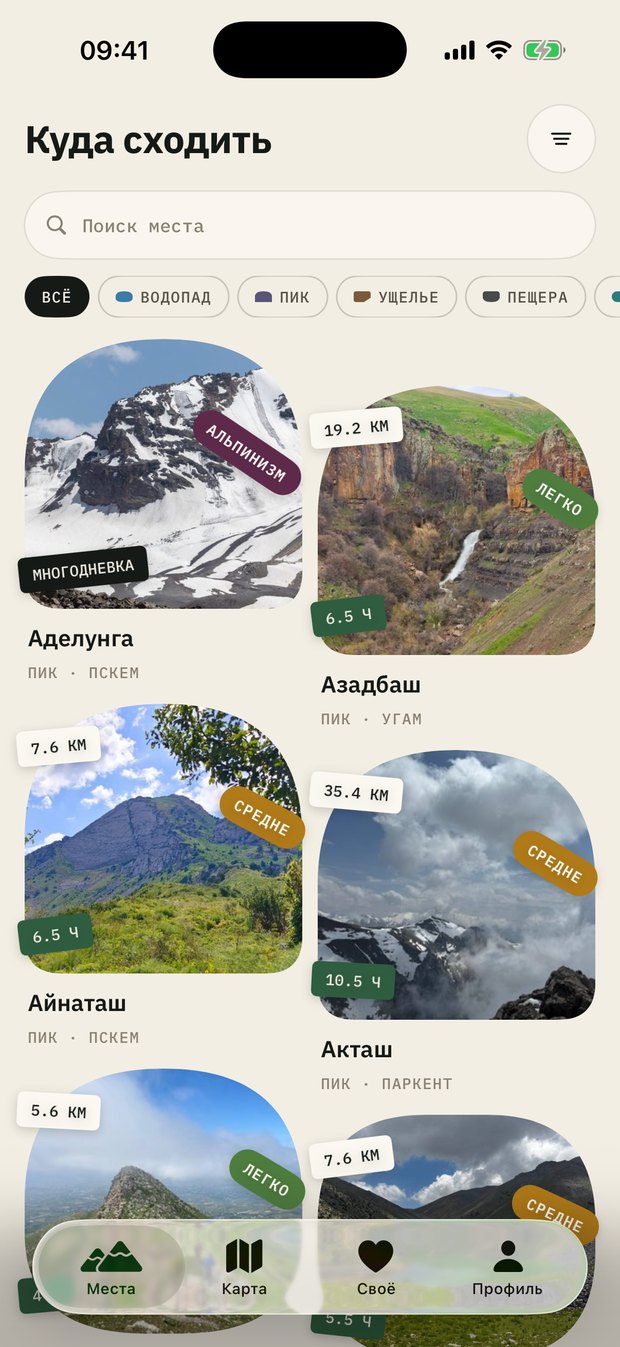Open the sort and filter button
This screenshot has width=620, height=1347.
tap(561, 139)
